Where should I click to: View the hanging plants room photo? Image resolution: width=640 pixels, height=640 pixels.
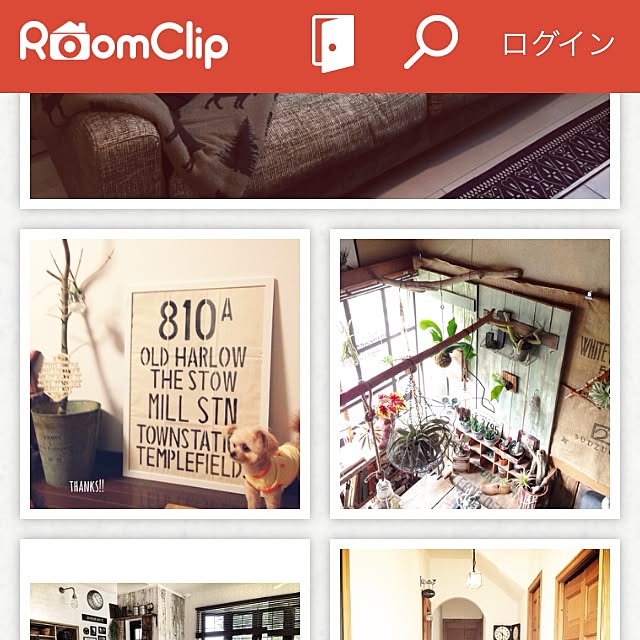(475, 373)
